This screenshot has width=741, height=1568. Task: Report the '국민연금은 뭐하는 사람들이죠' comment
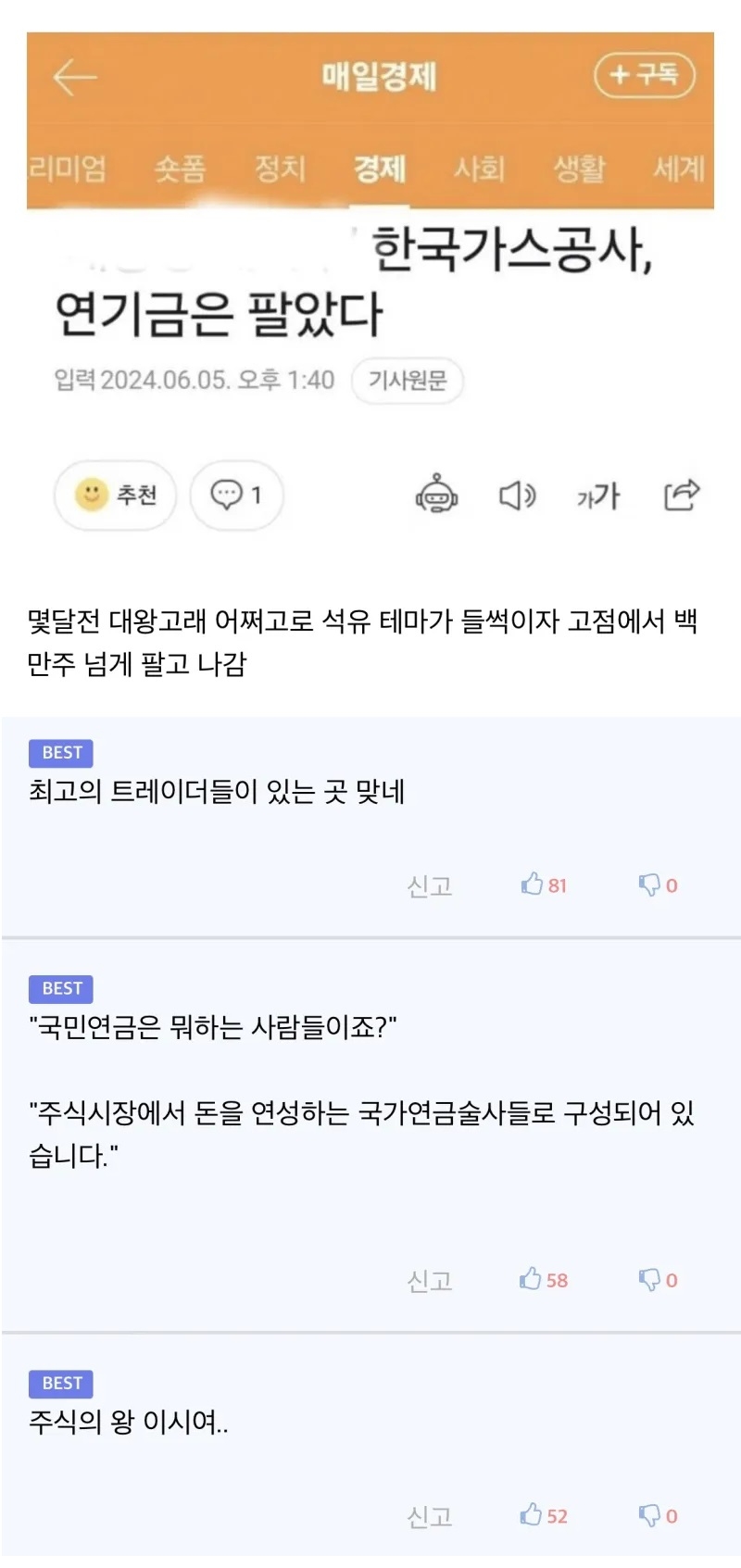click(x=429, y=1281)
